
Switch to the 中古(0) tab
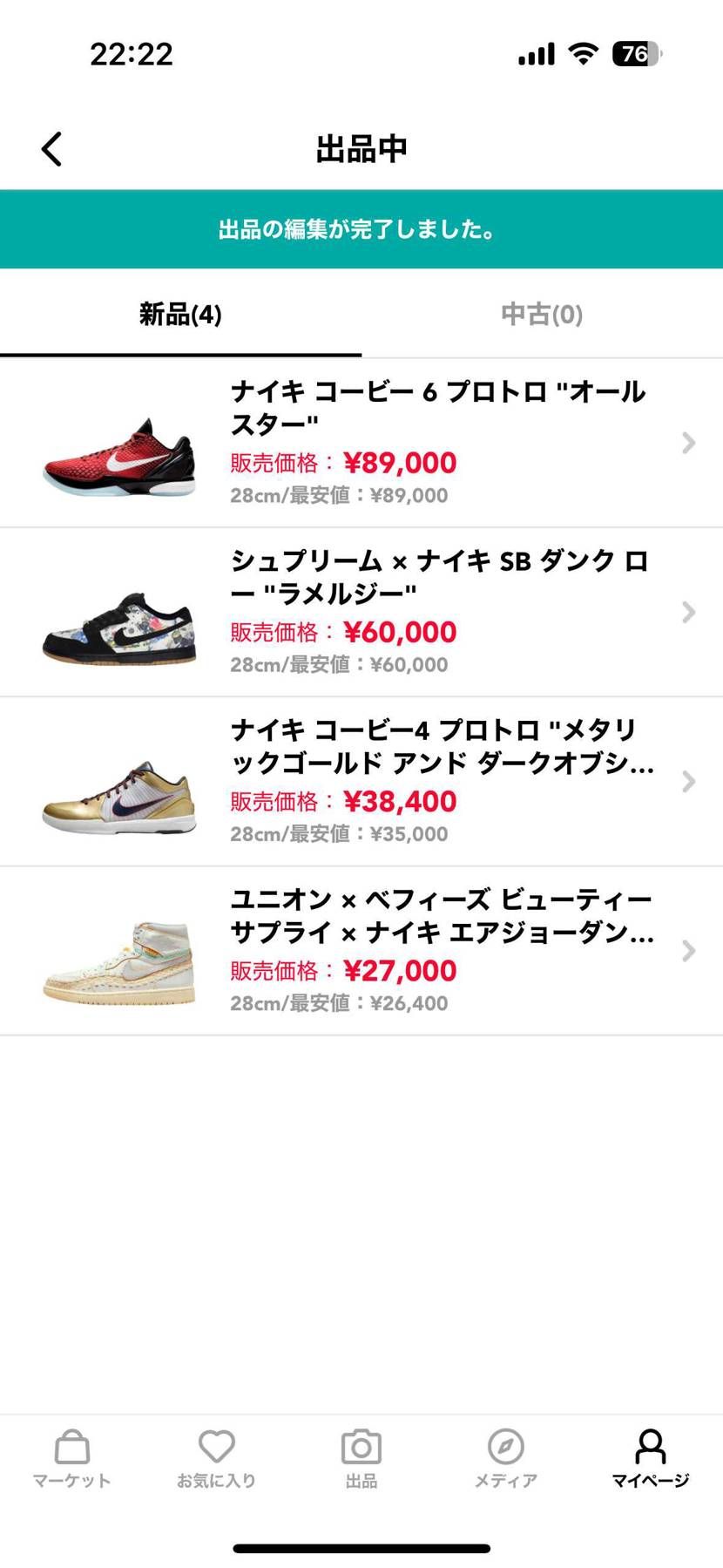[542, 314]
